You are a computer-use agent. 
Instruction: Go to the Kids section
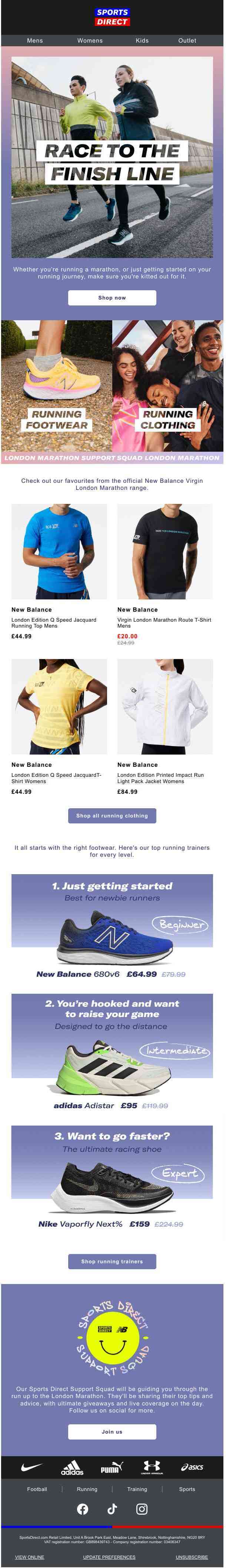tap(142, 41)
